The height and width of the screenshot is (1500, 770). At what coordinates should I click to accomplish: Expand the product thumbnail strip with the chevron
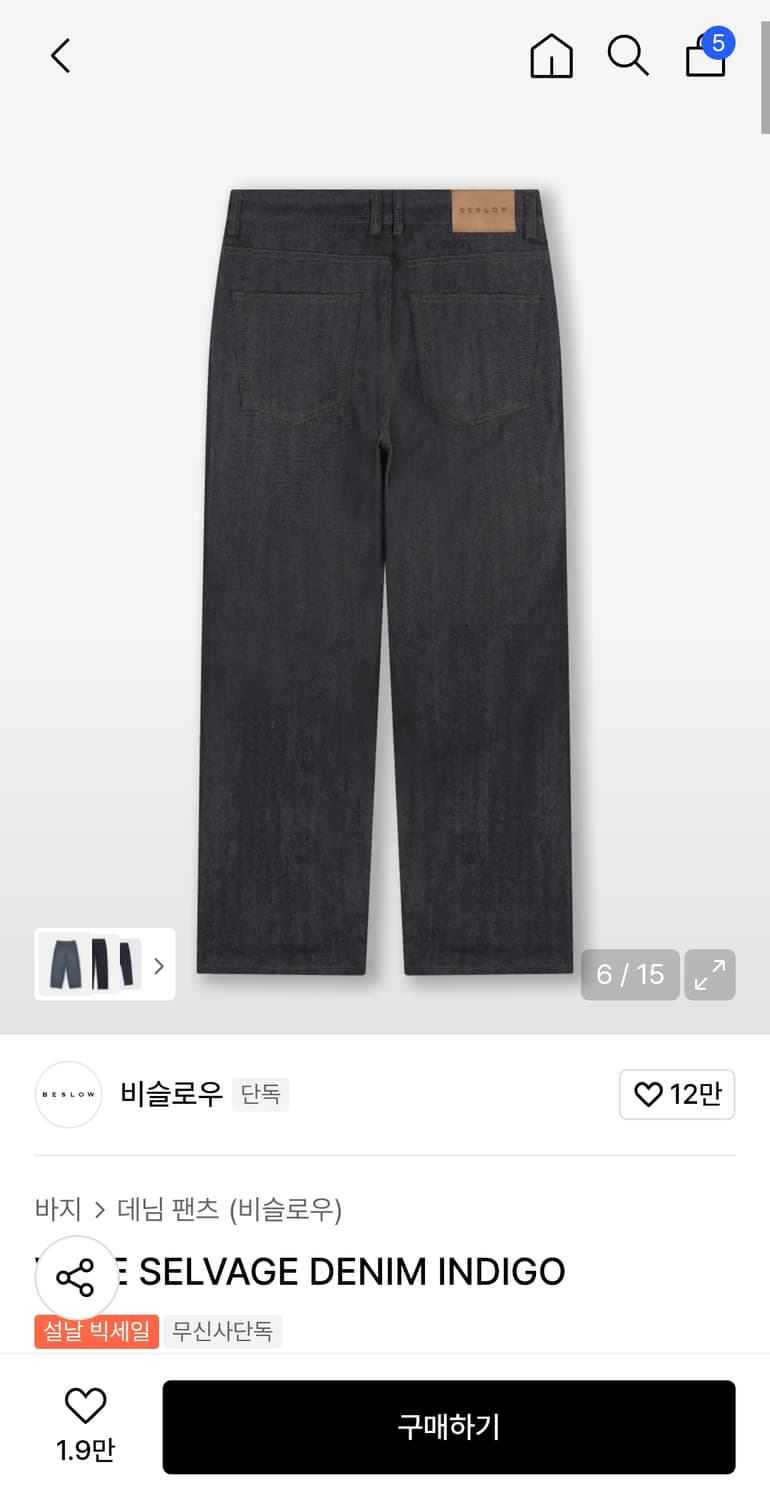(x=158, y=965)
